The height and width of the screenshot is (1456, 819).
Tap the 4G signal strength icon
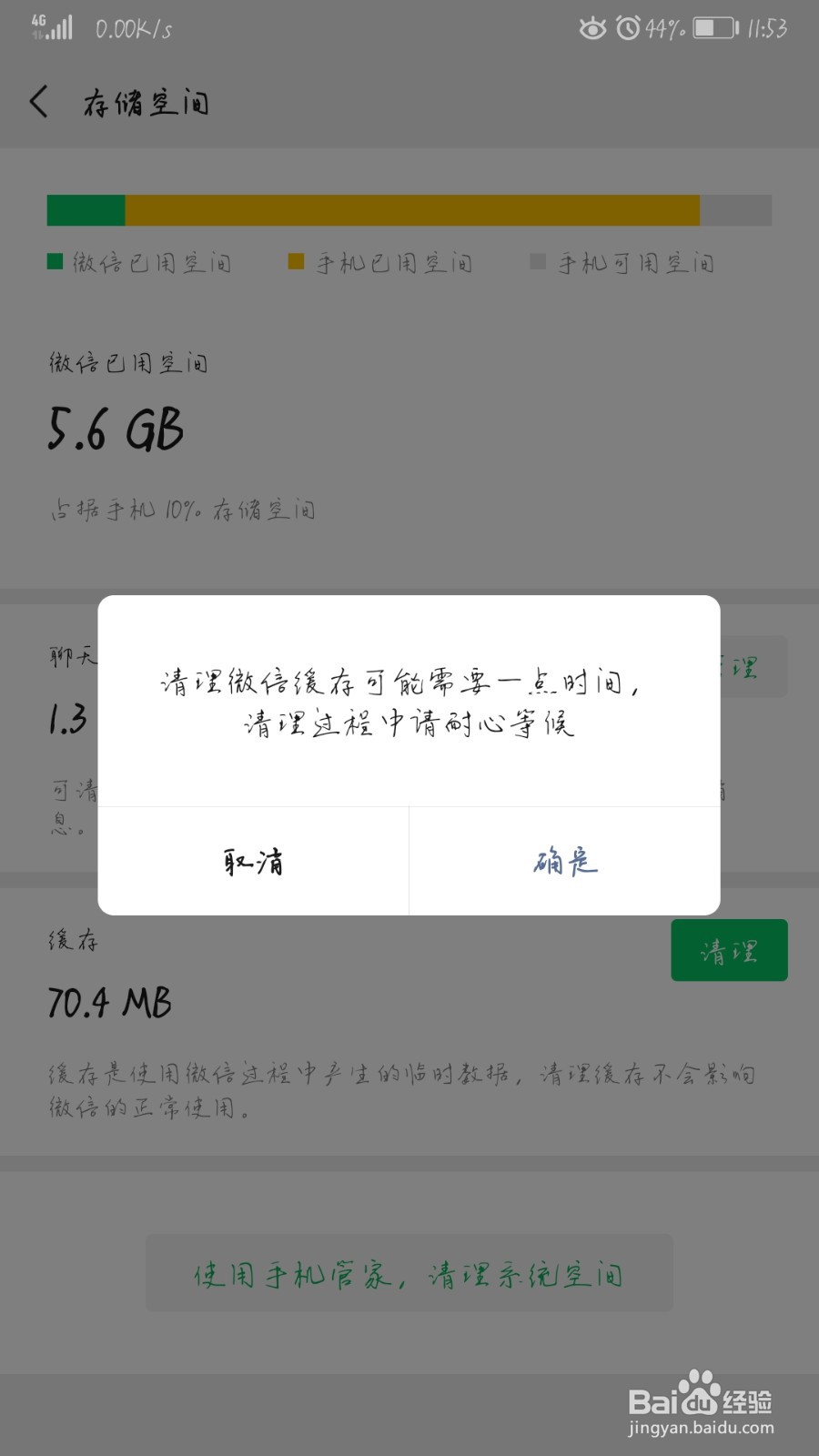click(50, 25)
